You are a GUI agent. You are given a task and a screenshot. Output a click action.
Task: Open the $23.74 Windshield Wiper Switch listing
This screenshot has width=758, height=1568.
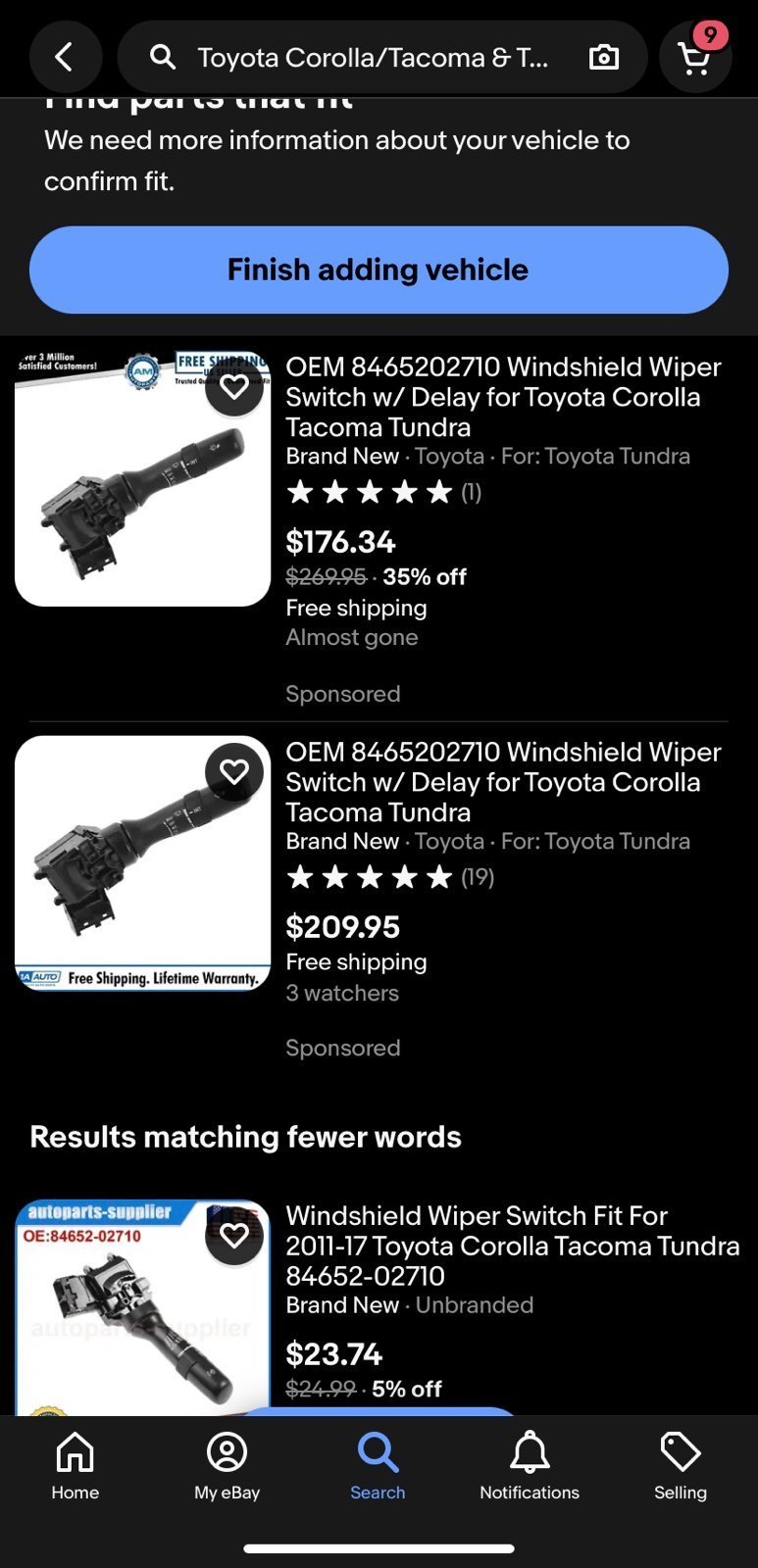[512, 1246]
